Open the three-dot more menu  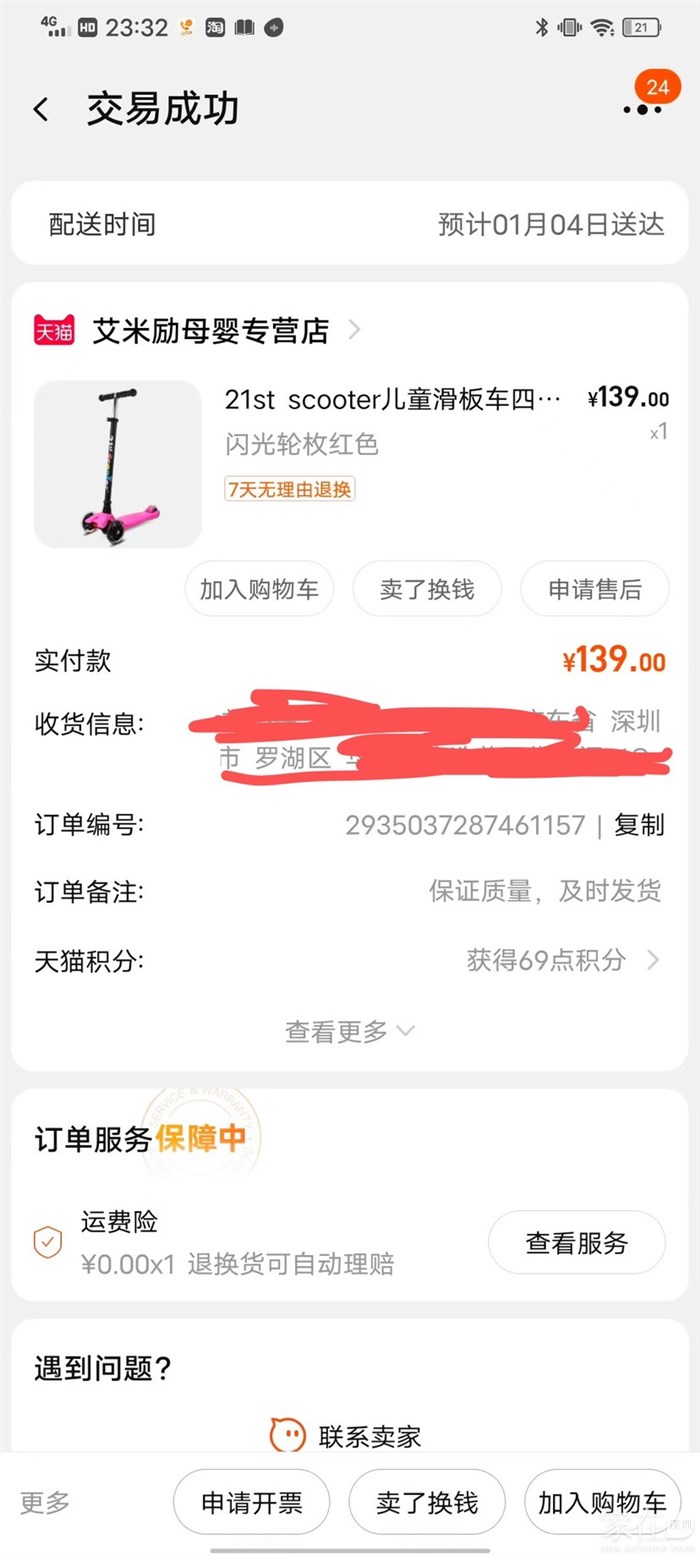(x=641, y=109)
